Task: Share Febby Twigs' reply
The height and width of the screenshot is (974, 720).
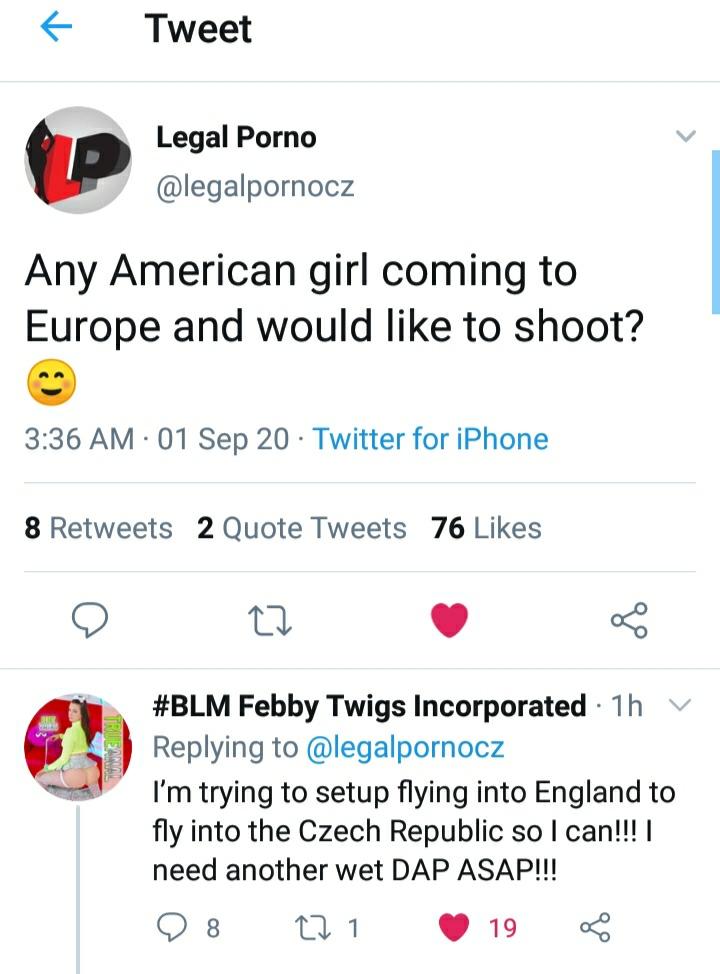Action: tap(595, 928)
